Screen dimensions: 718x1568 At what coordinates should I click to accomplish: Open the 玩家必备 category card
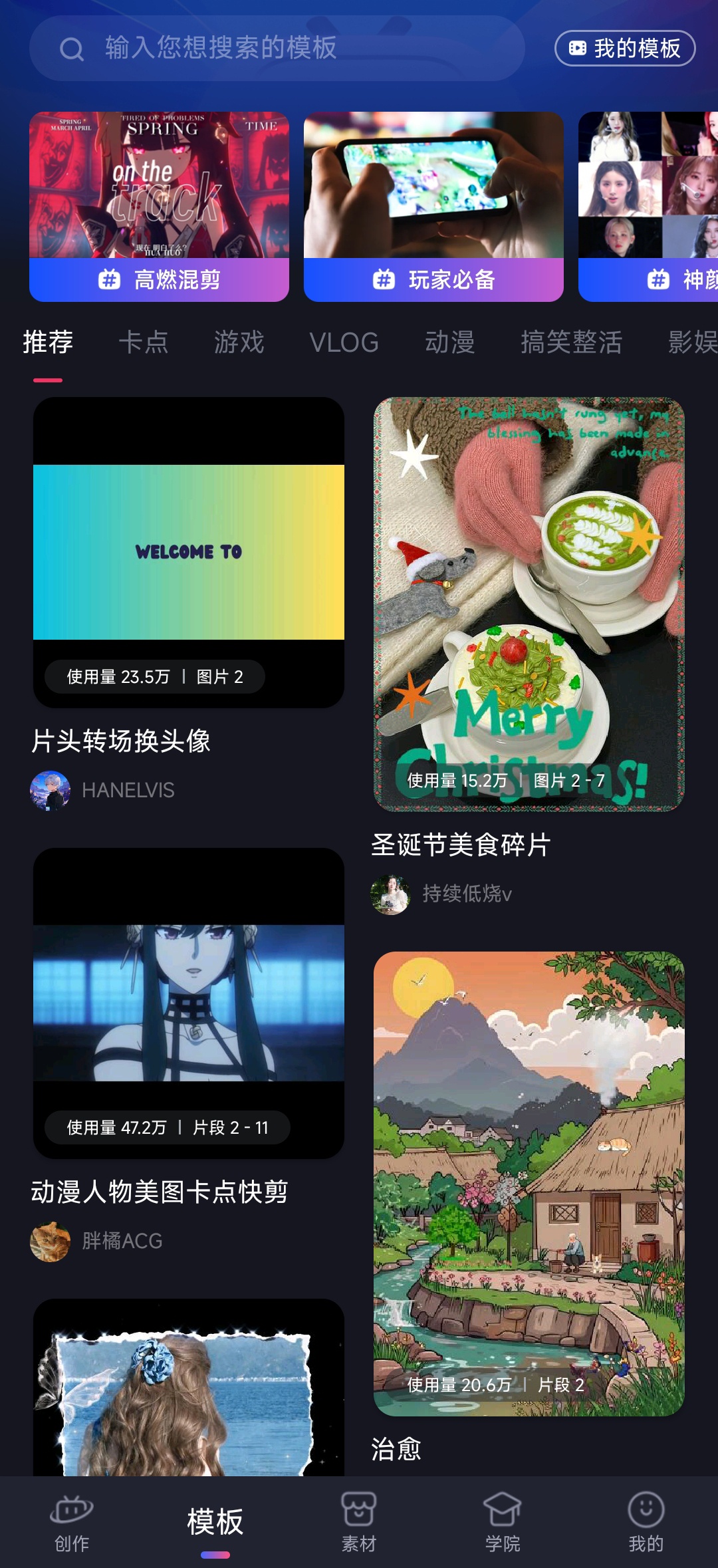433,207
